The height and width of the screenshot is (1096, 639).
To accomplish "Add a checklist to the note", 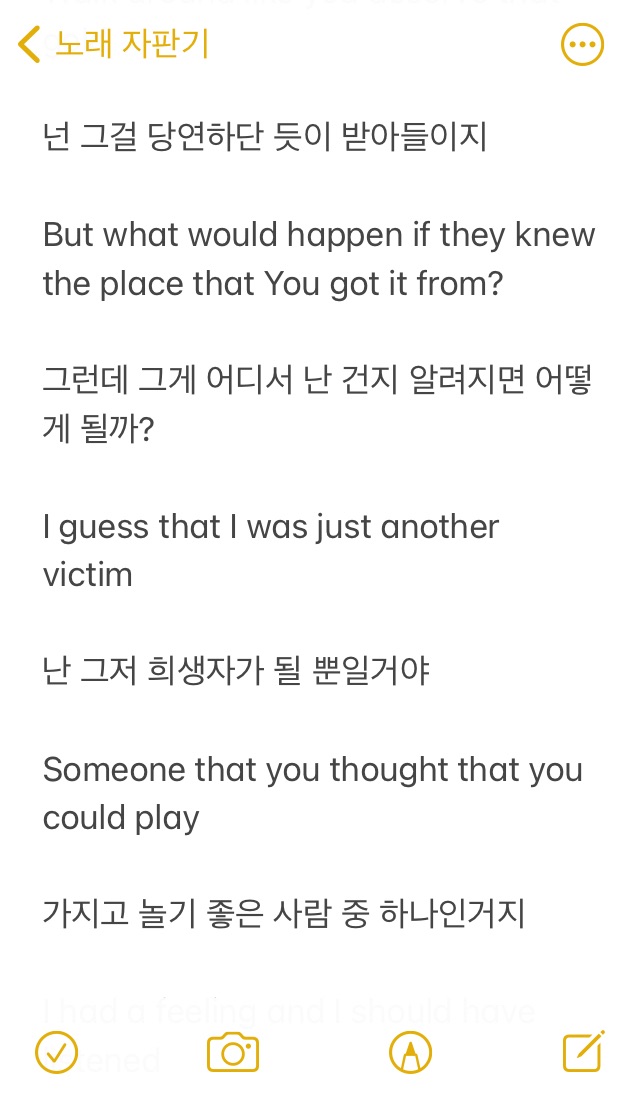I will coord(56,1052).
